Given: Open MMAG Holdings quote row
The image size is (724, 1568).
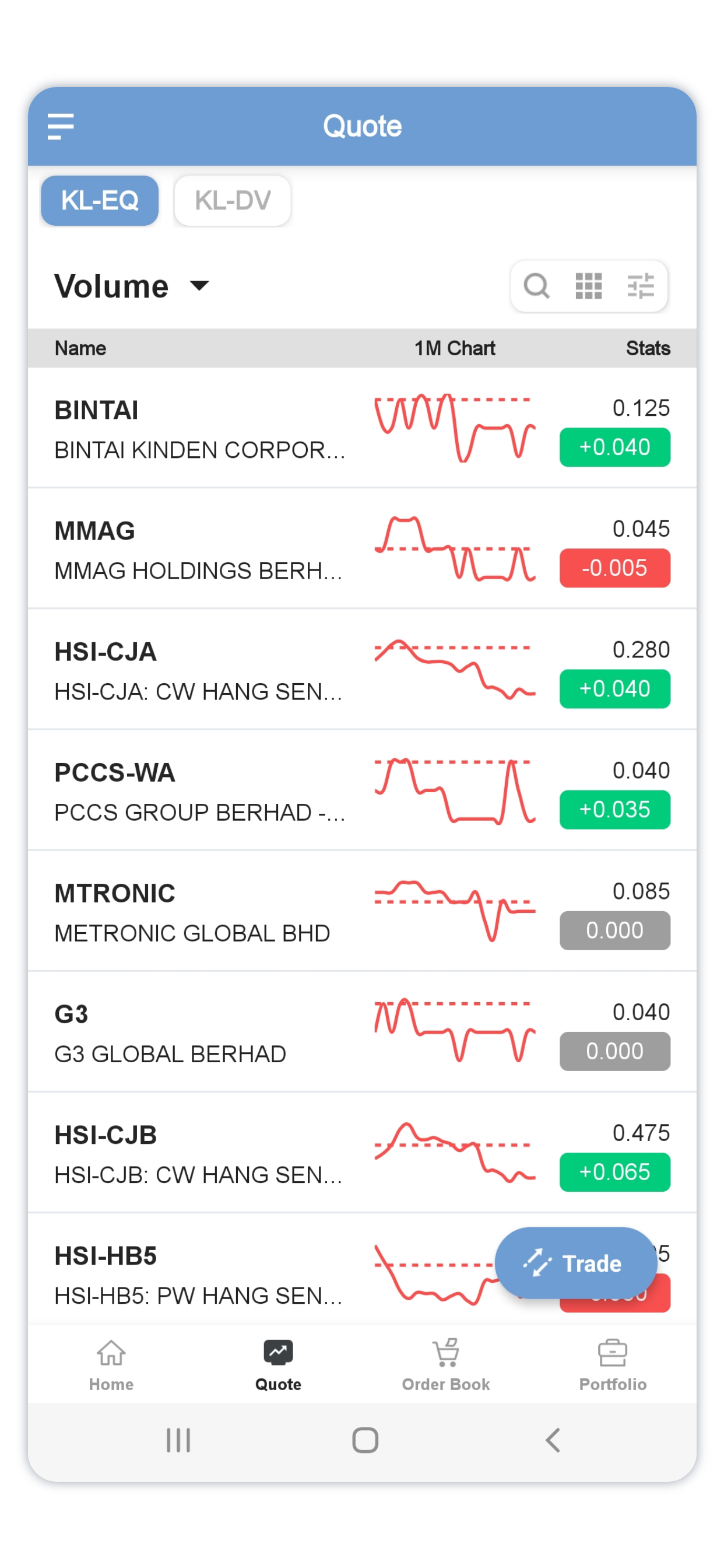Looking at the screenshot, I should click(x=362, y=548).
